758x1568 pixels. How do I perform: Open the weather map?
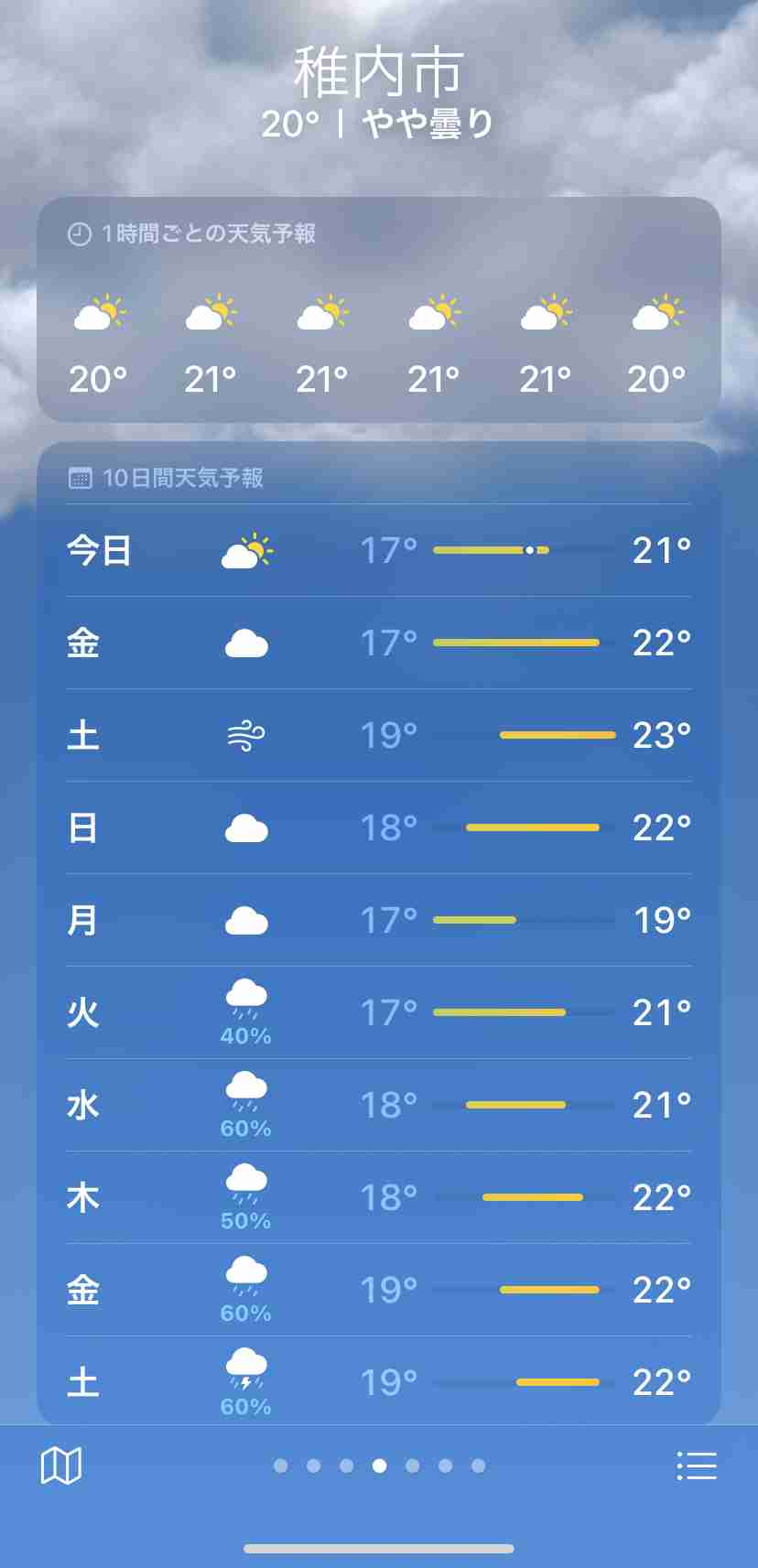[x=61, y=1465]
